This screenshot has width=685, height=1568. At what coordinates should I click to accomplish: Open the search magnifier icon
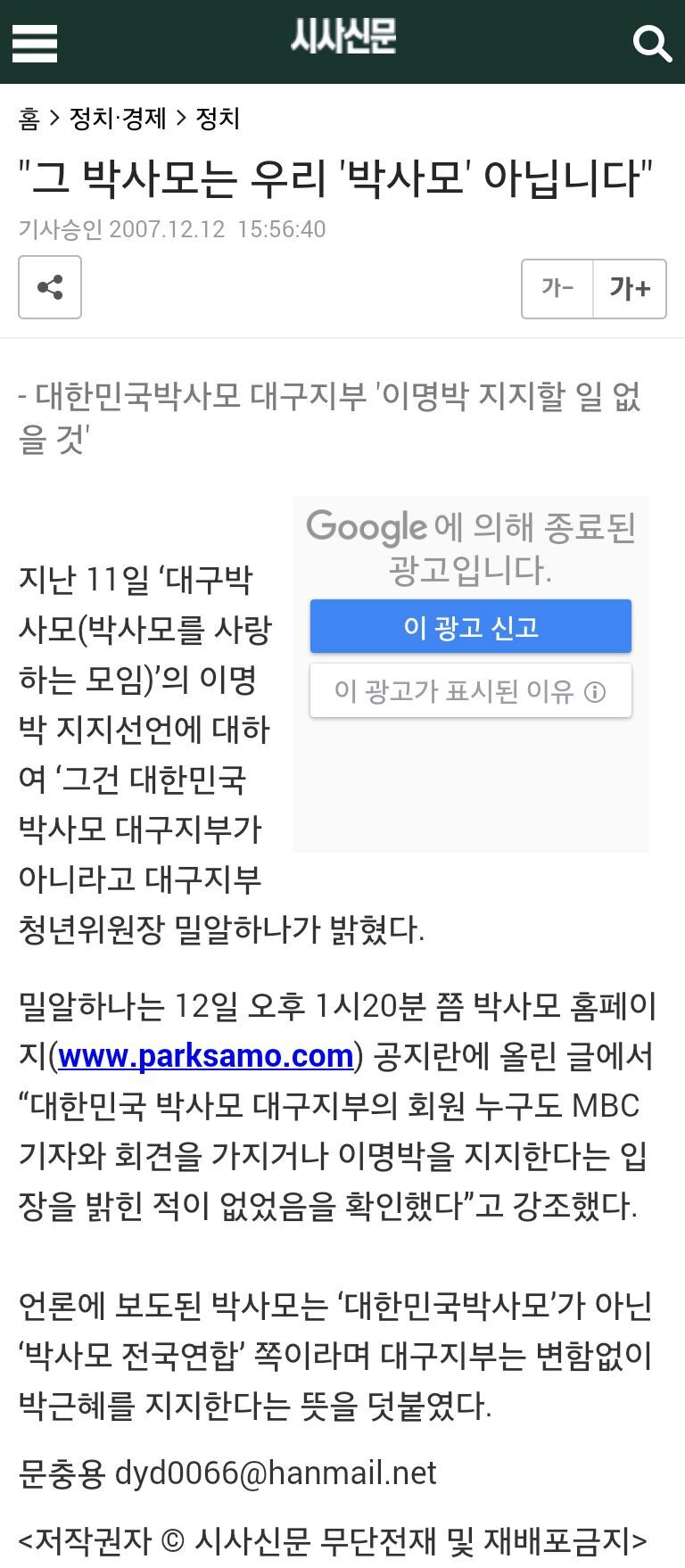point(651,43)
